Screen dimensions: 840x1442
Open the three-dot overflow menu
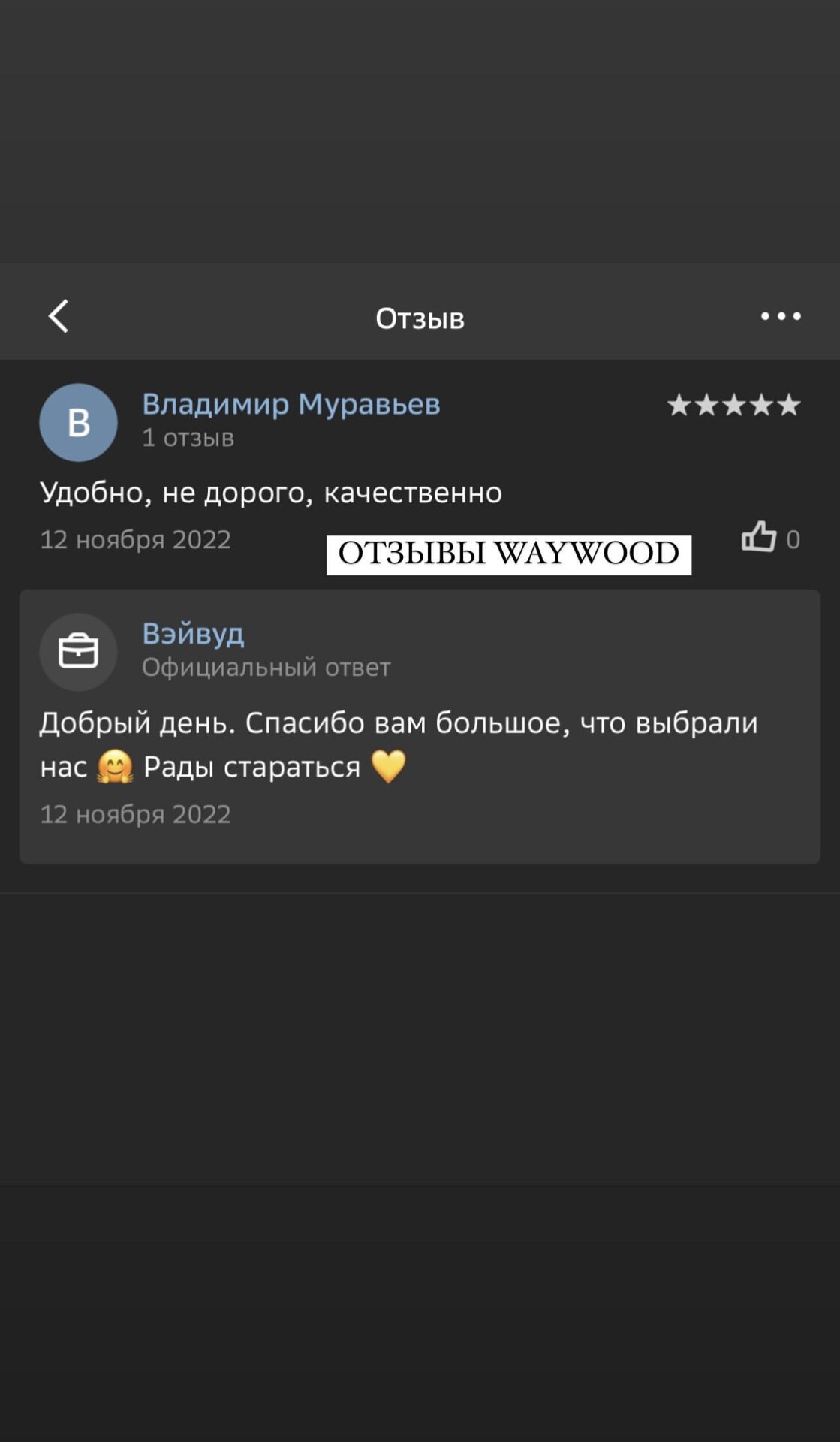(x=781, y=316)
